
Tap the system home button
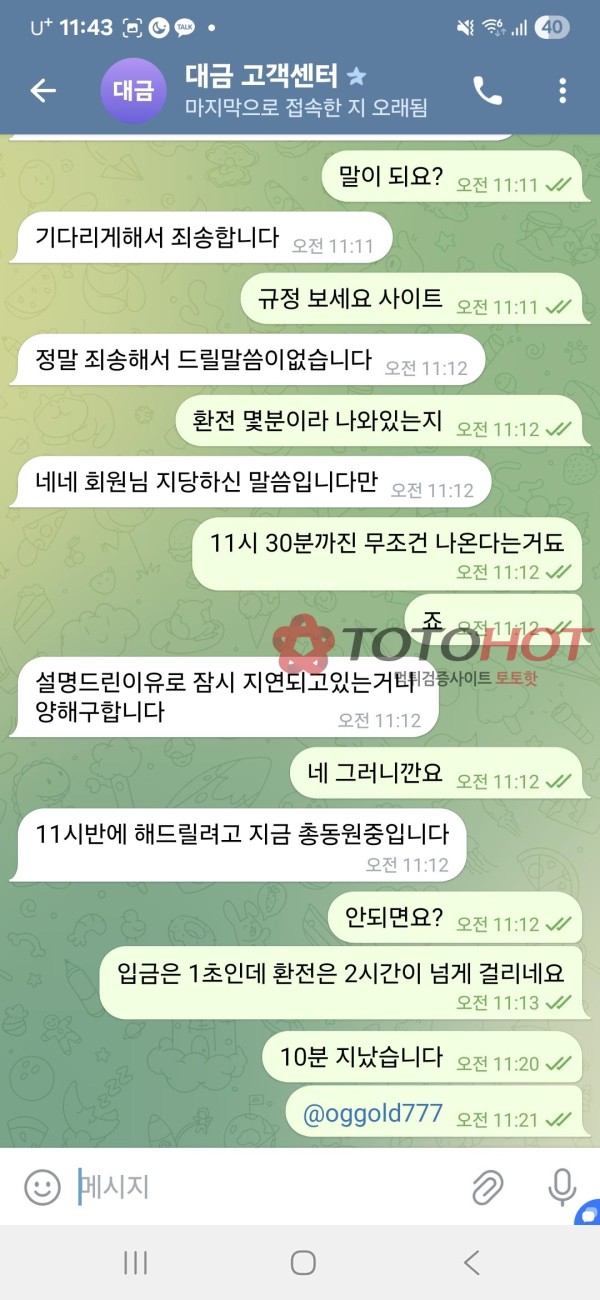303,1262
